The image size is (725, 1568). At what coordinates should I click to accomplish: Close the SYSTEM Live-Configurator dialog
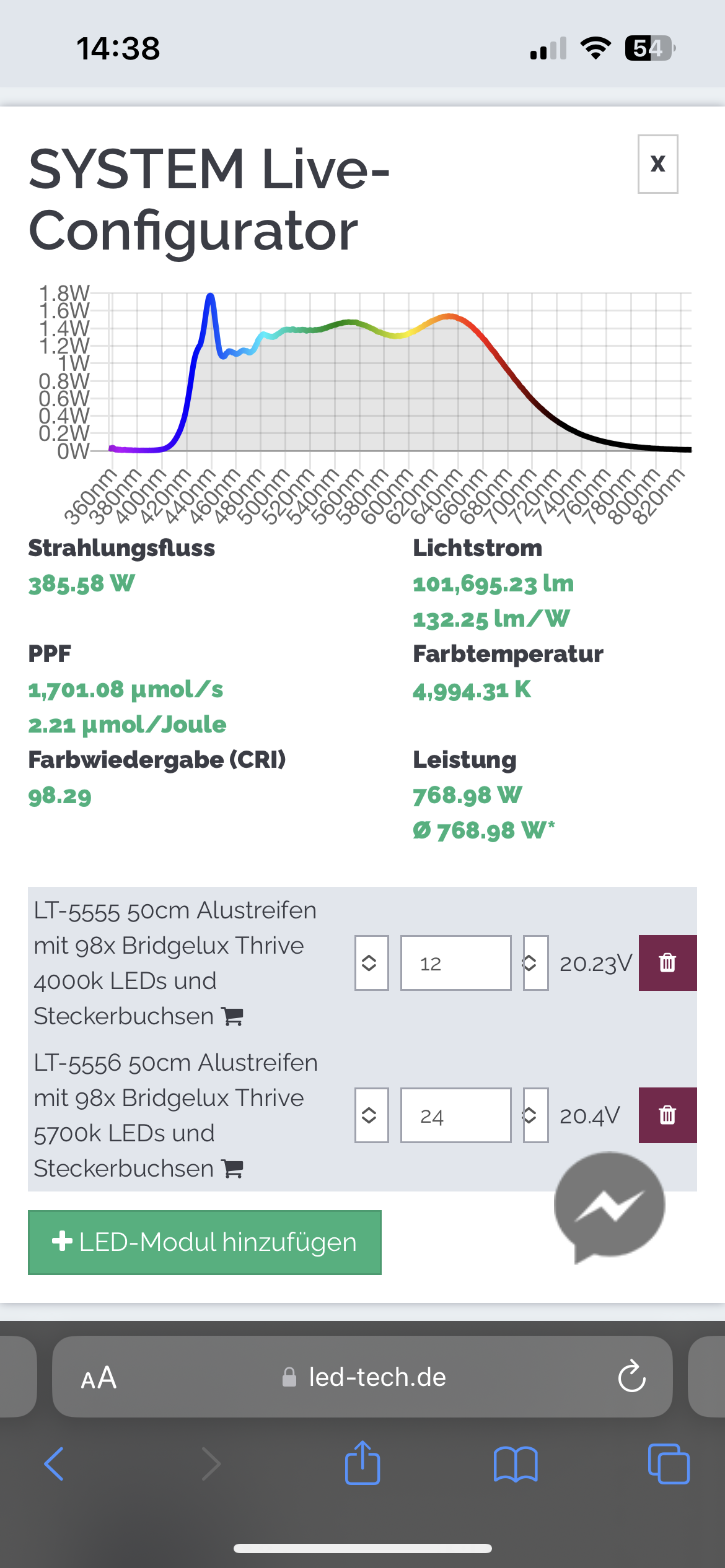pyautogui.click(x=657, y=164)
